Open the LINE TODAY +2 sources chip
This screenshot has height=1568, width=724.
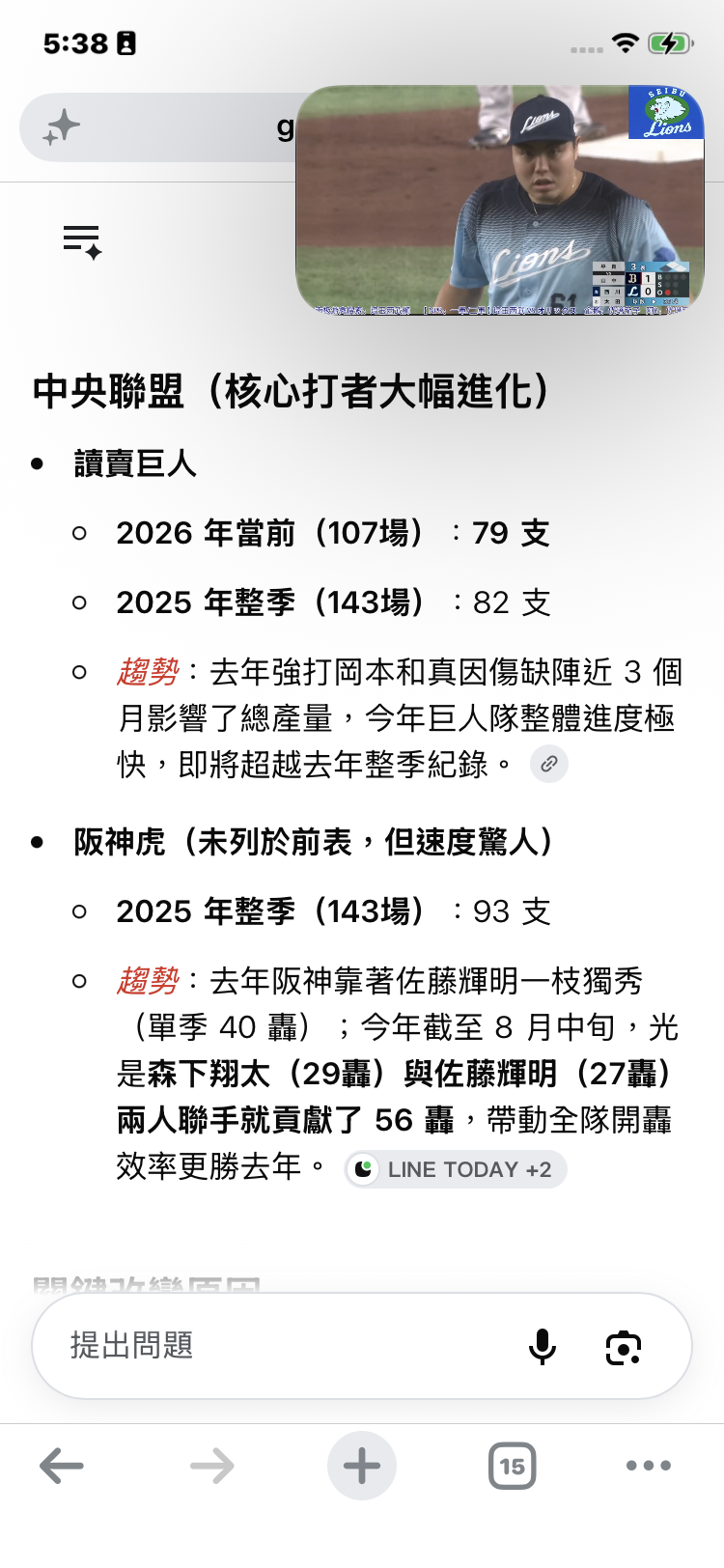(x=456, y=1169)
